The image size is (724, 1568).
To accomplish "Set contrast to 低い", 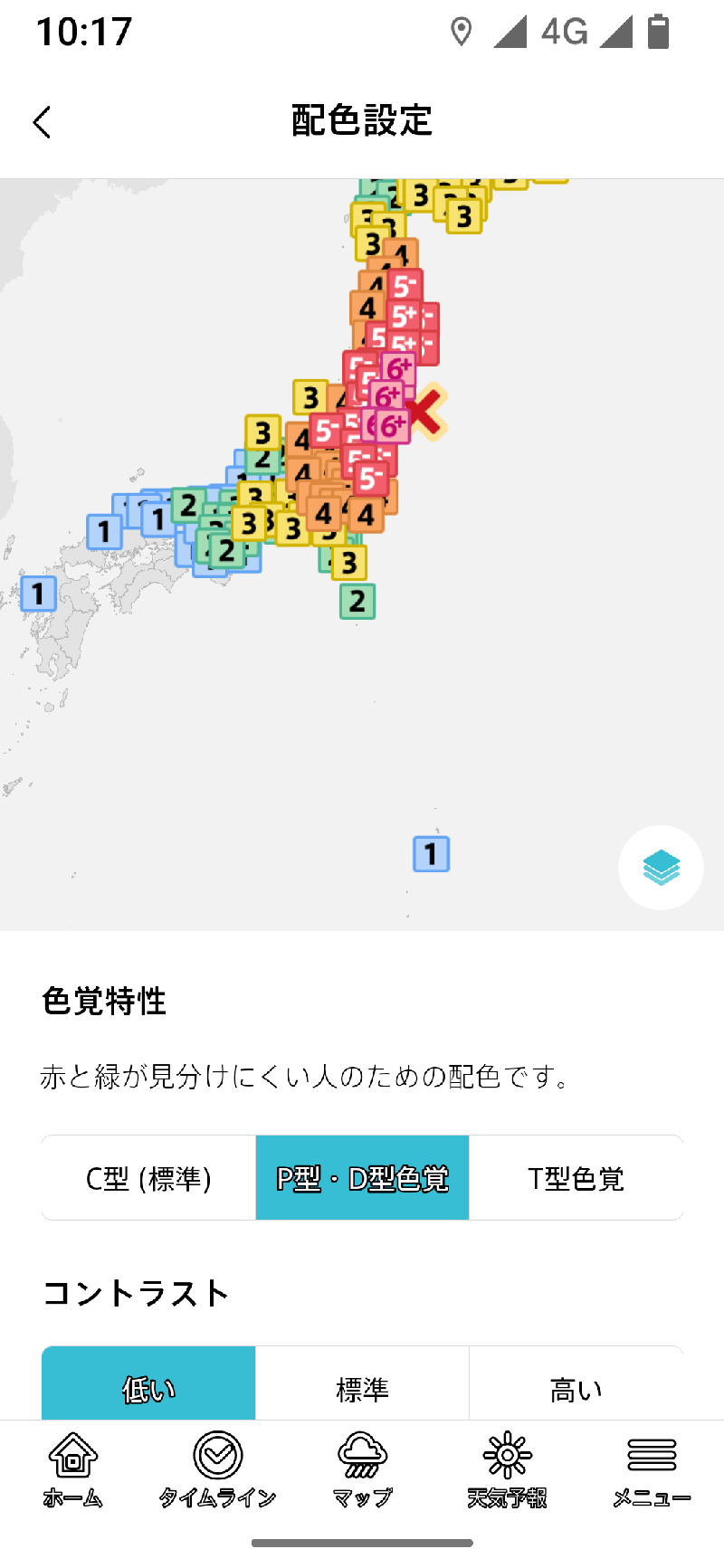I will click(148, 1386).
